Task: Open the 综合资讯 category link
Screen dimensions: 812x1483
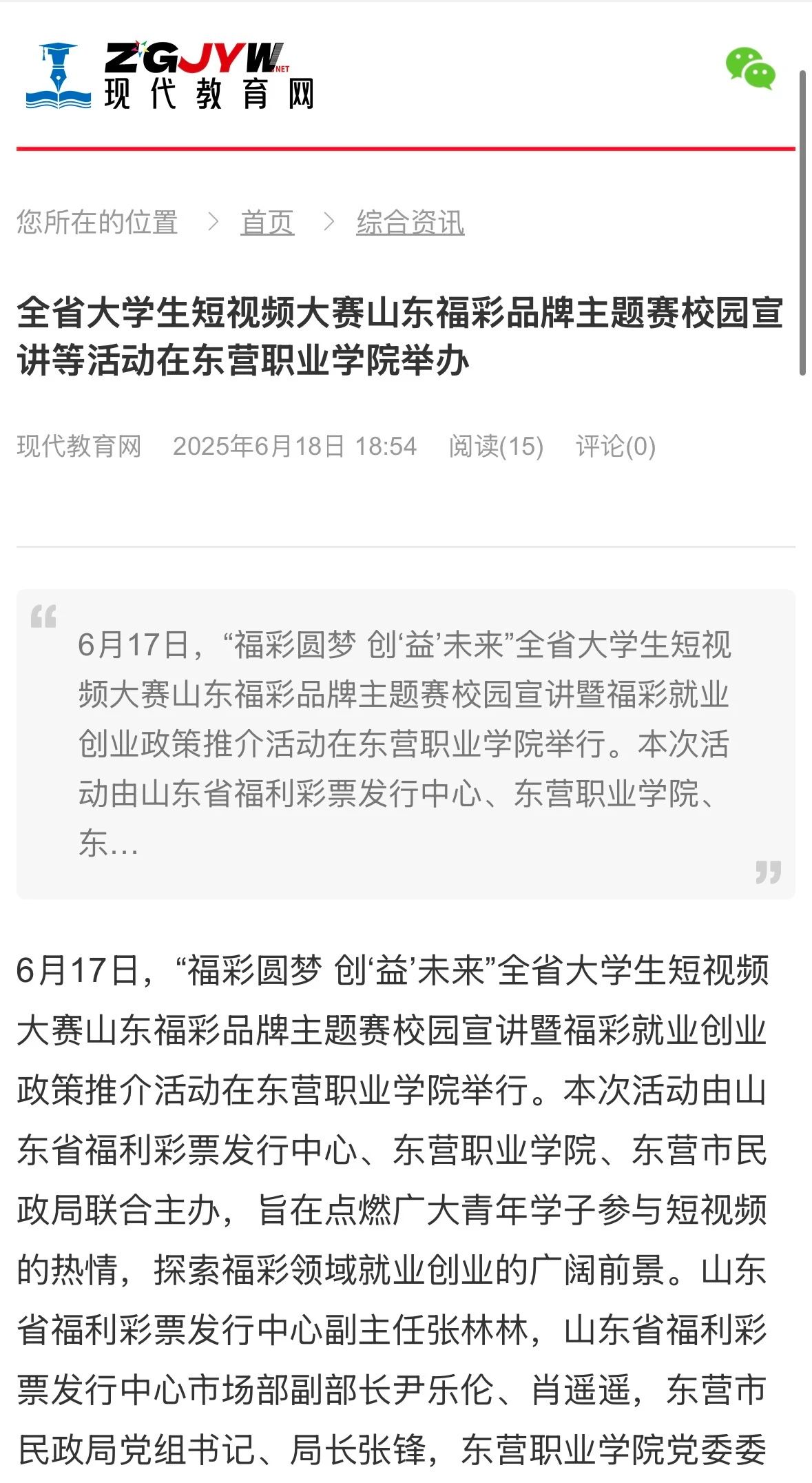Action: (410, 223)
